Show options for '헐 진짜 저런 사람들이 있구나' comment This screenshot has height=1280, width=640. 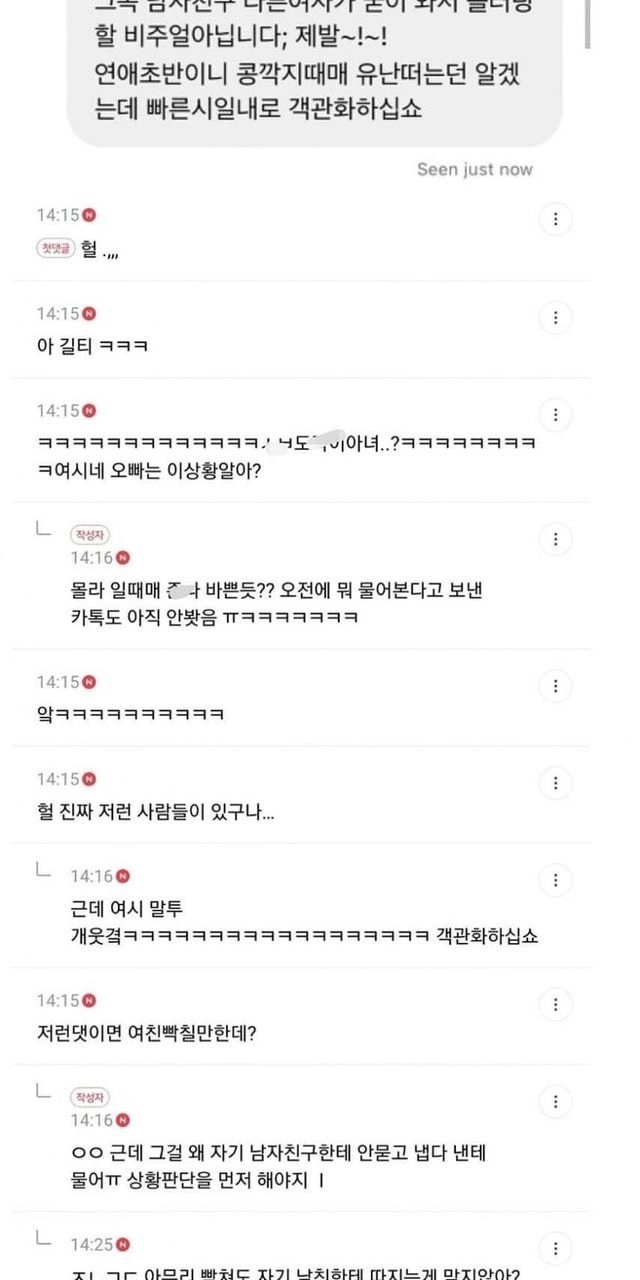[x=555, y=783]
